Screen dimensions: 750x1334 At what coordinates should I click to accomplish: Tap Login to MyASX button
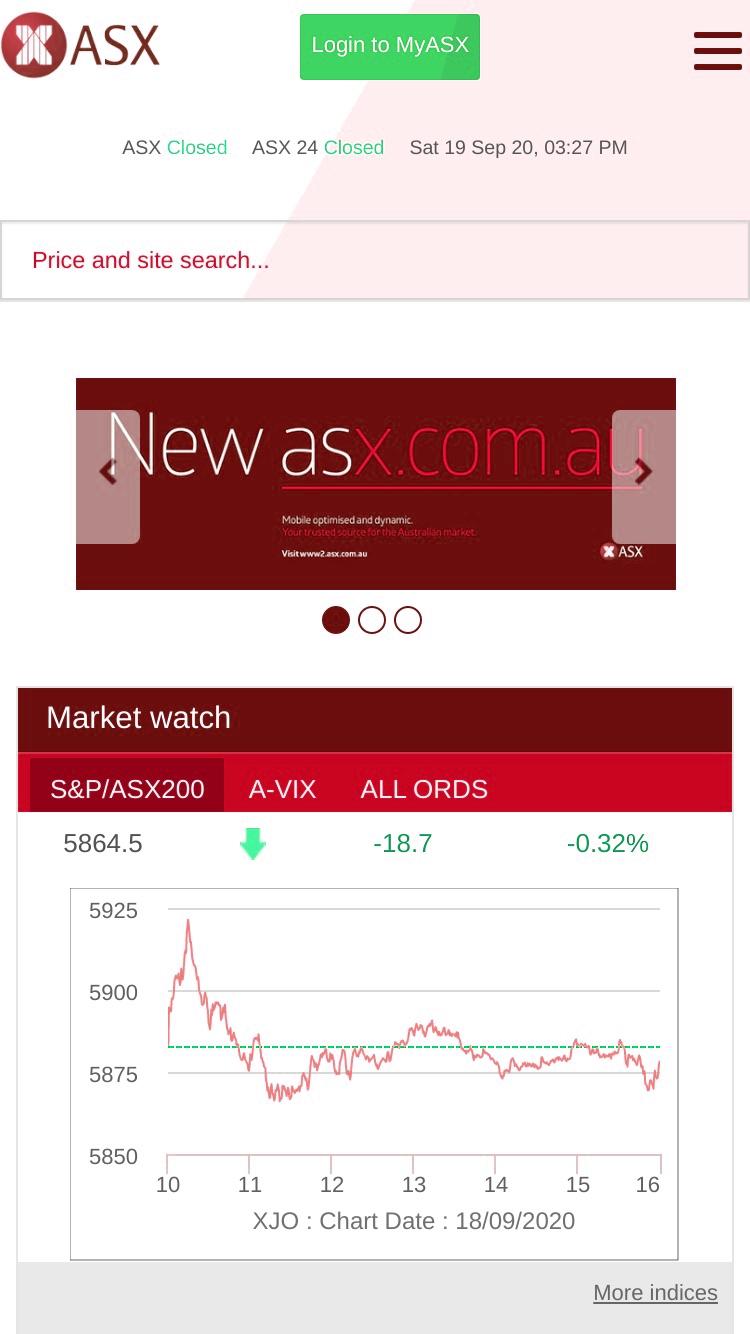click(390, 46)
